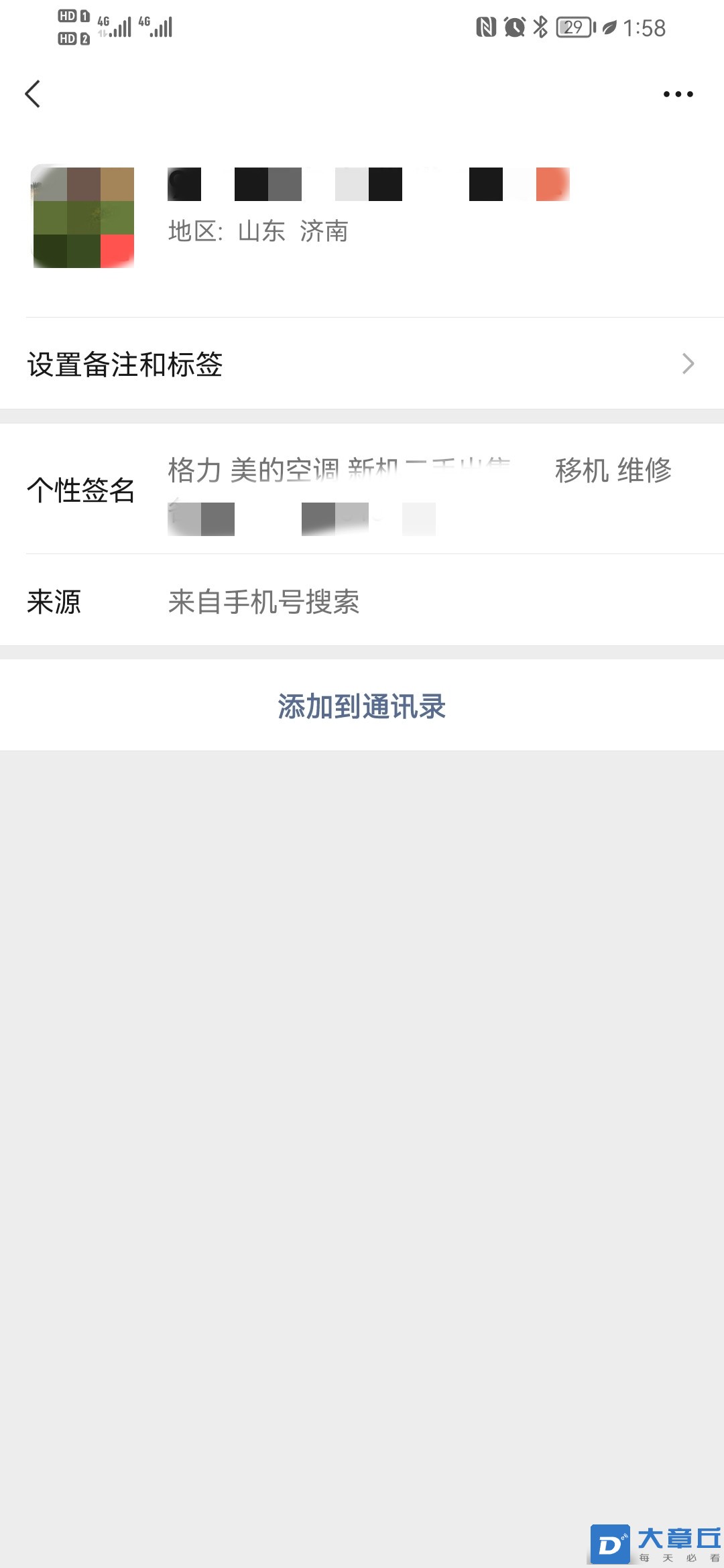This screenshot has width=724, height=1568.
Task: Open 设置备注和标签 row
Action: point(362,365)
